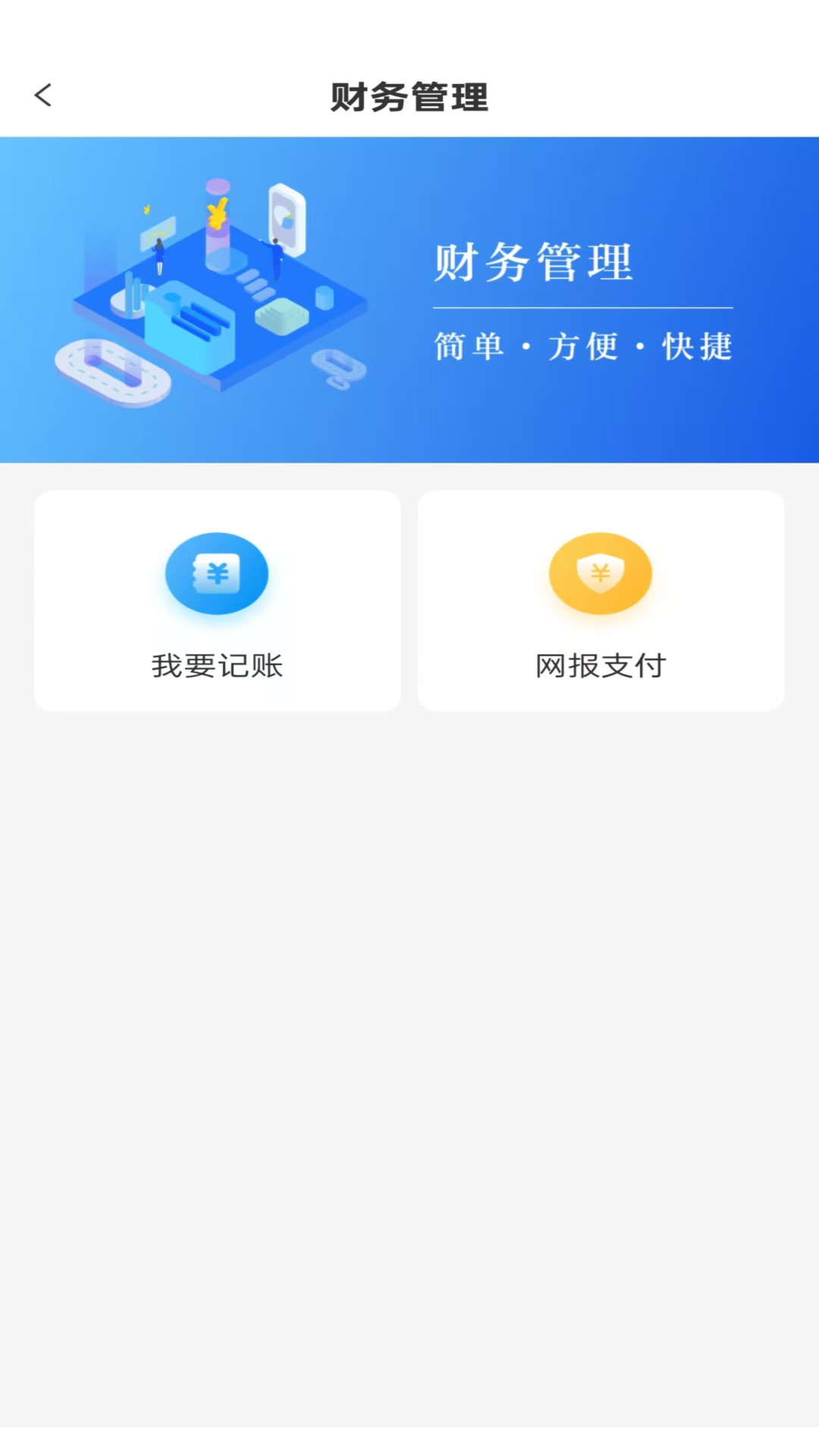The image size is (819, 1456).
Task: Tap the 网报支付 text label
Action: click(x=601, y=666)
